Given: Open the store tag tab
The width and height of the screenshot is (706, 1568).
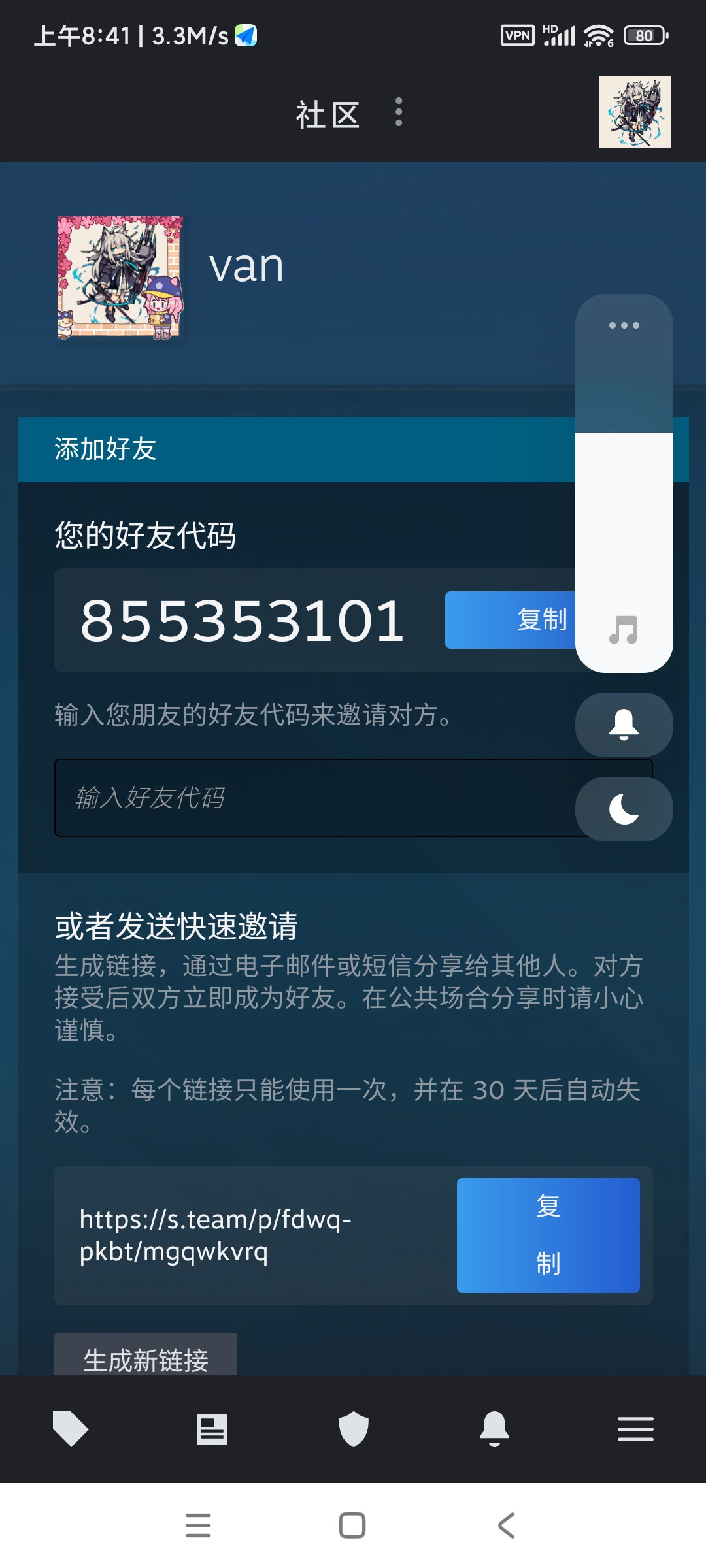Looking at the screenshot, I should pos(71,1428).
